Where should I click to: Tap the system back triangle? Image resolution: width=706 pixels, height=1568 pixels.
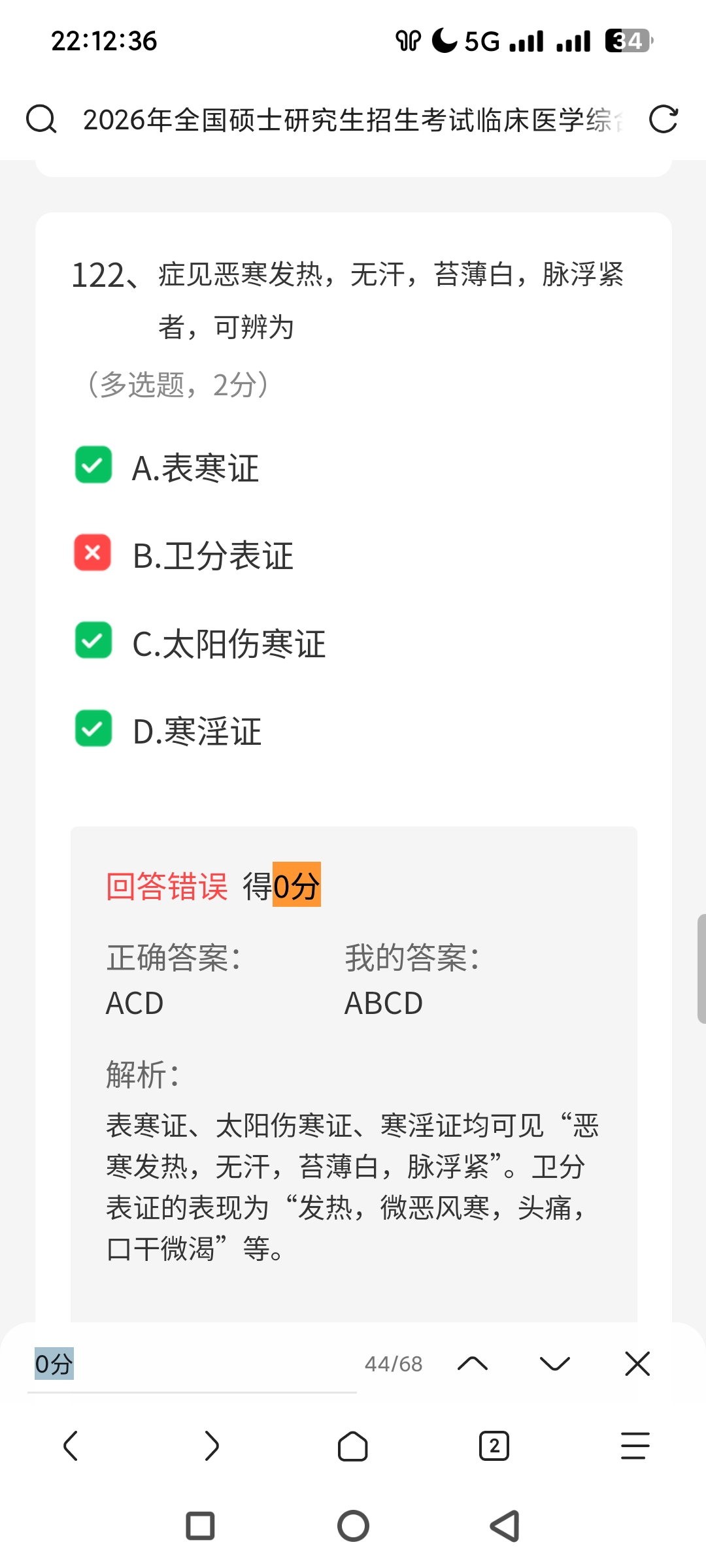(x=505, y=1526)
